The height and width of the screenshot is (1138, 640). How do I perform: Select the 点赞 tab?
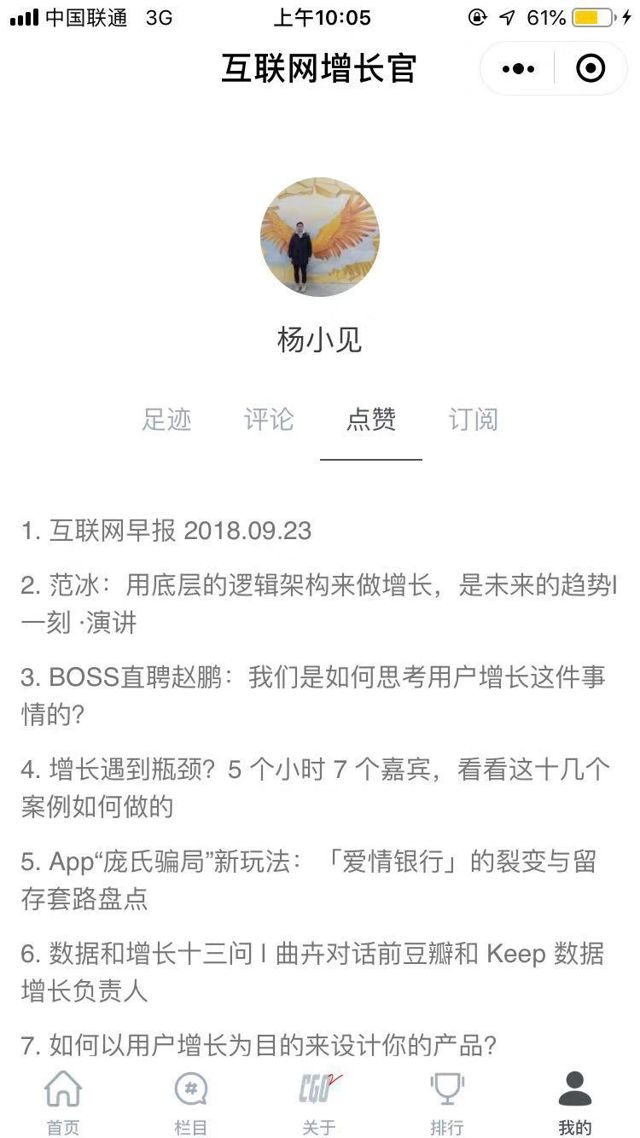[371, 420]
